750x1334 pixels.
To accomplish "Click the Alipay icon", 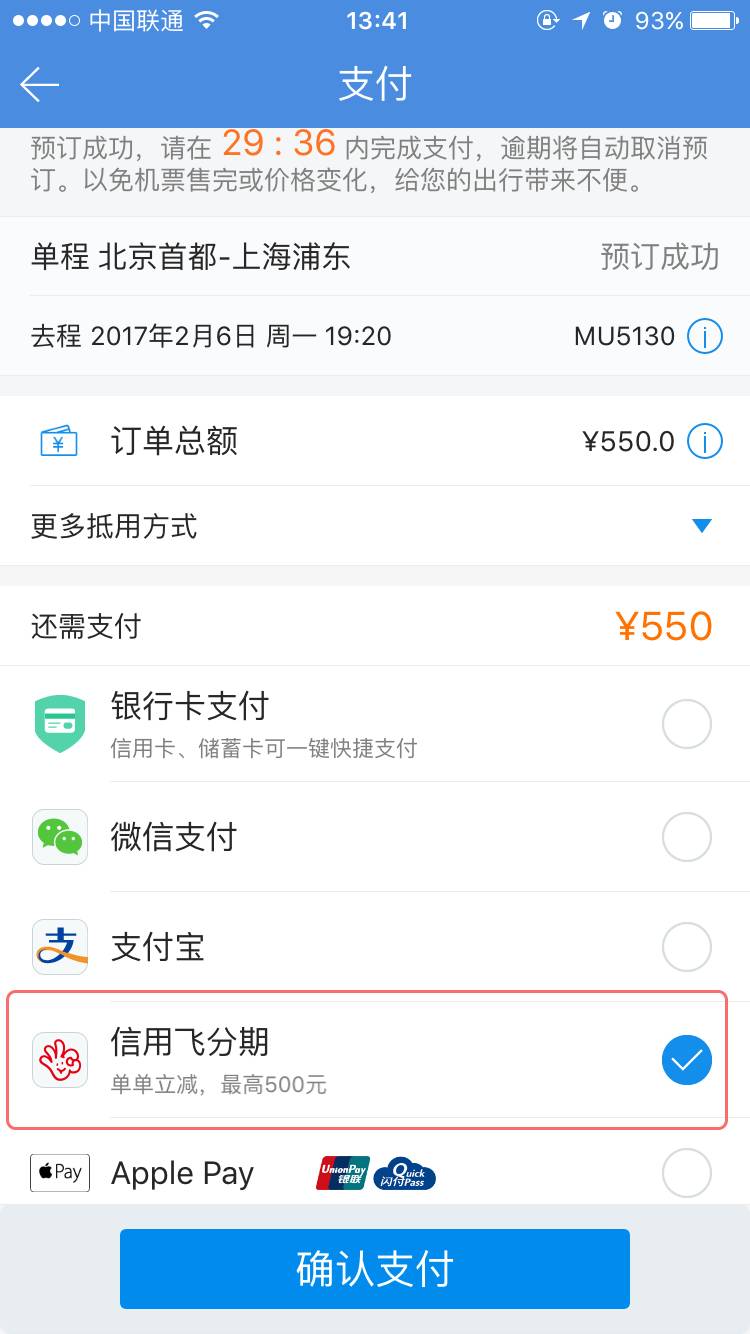I will pos(59,947).
